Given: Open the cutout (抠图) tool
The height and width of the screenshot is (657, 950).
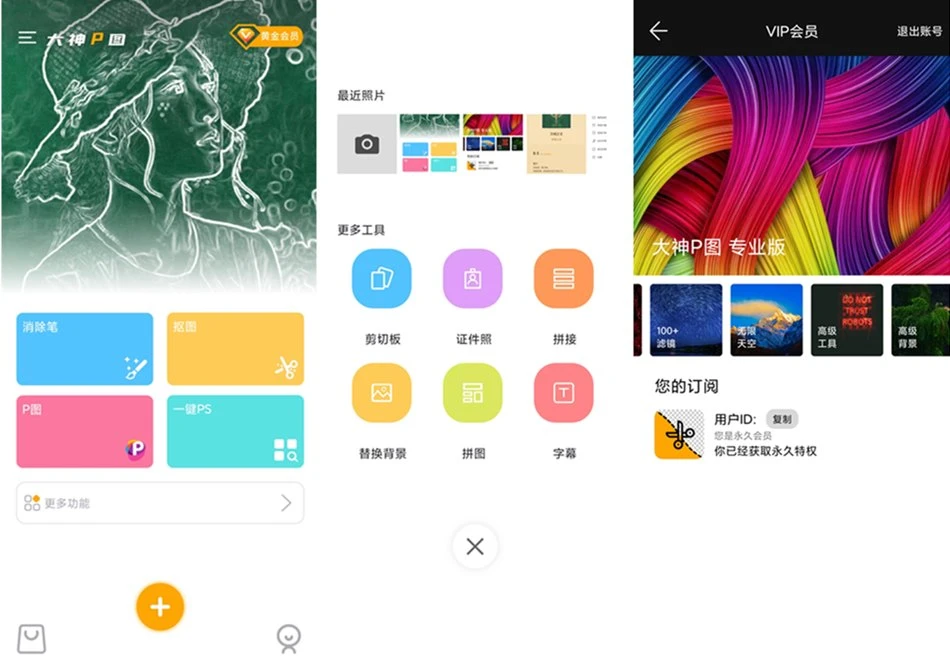Looking at the screenshot, I should coord(235,348).
